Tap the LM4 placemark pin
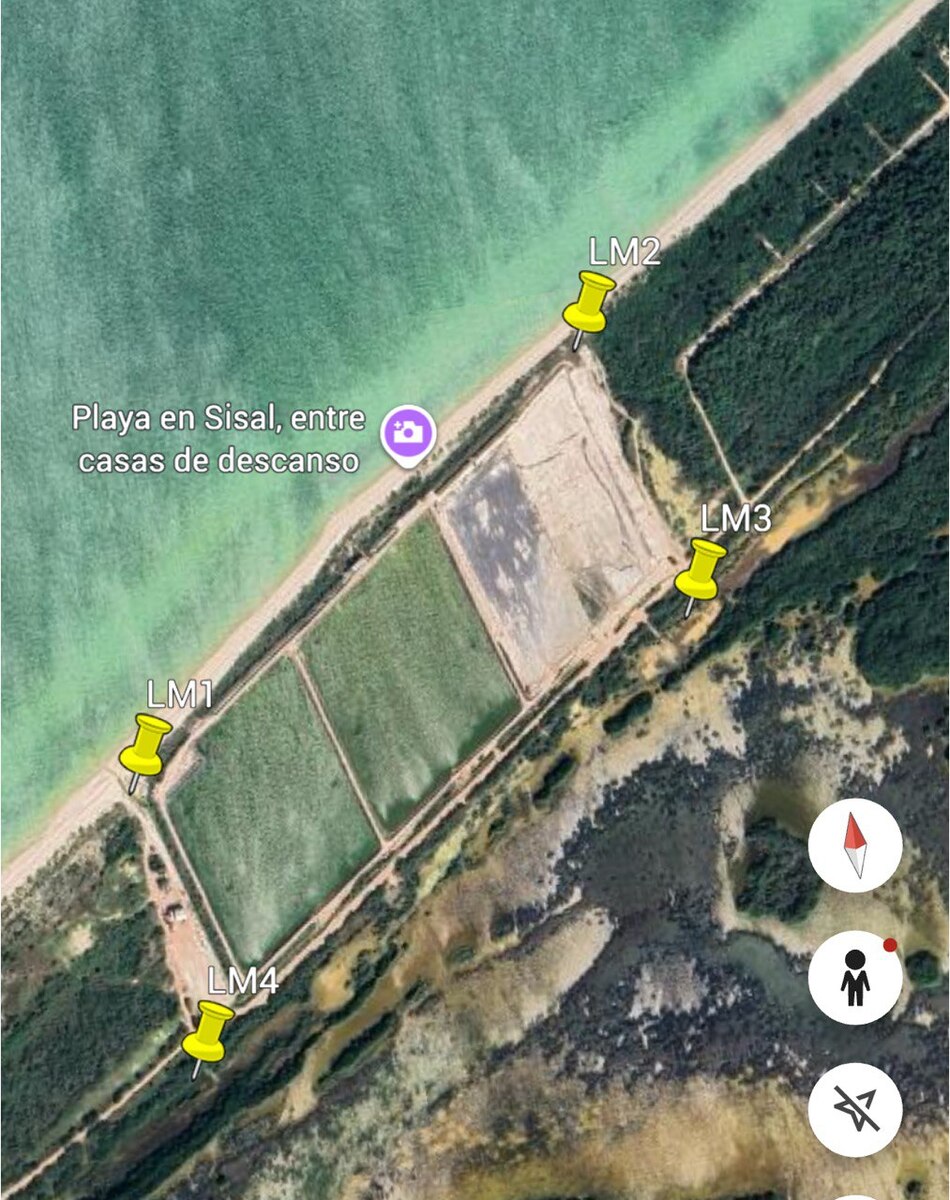The width and height of the screenshot is (950, 1200). (x=209, y=1034)
